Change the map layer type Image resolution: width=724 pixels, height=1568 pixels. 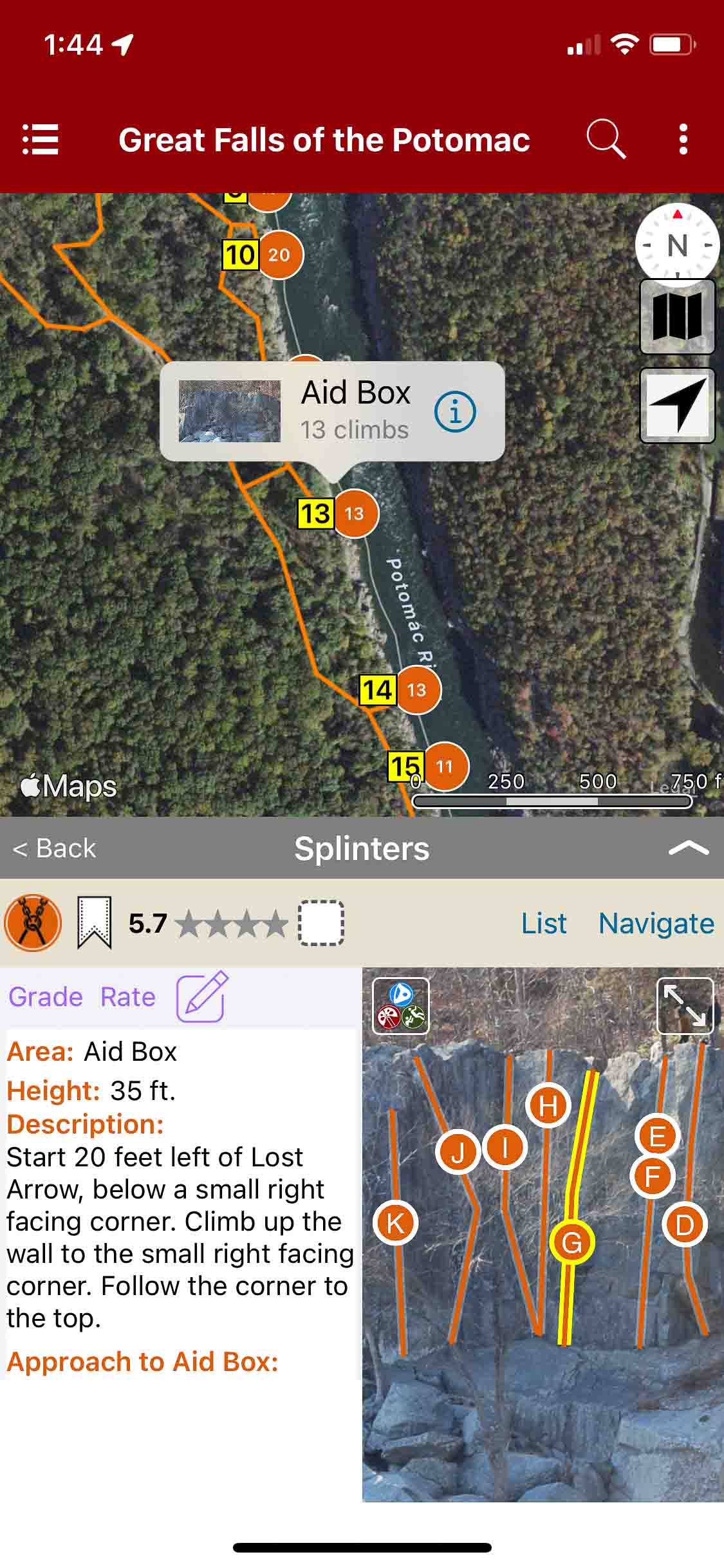[x=677, y=317]
